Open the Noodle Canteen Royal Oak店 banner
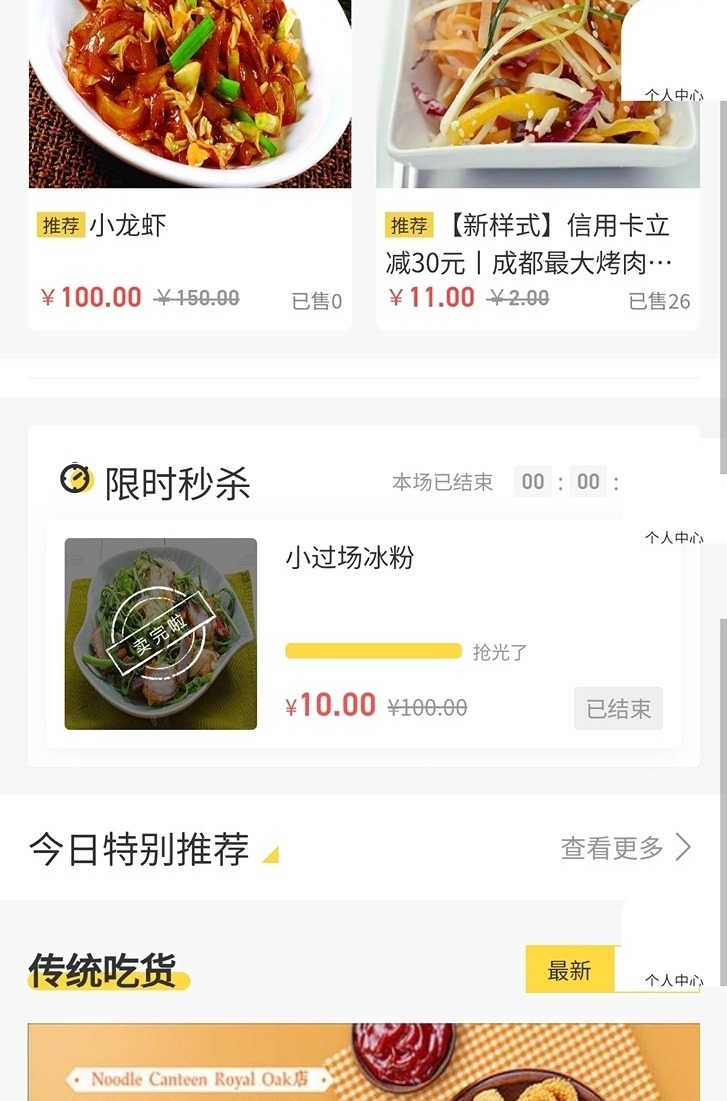This screenshot has width=727, height=1101. pos(362,1065)
